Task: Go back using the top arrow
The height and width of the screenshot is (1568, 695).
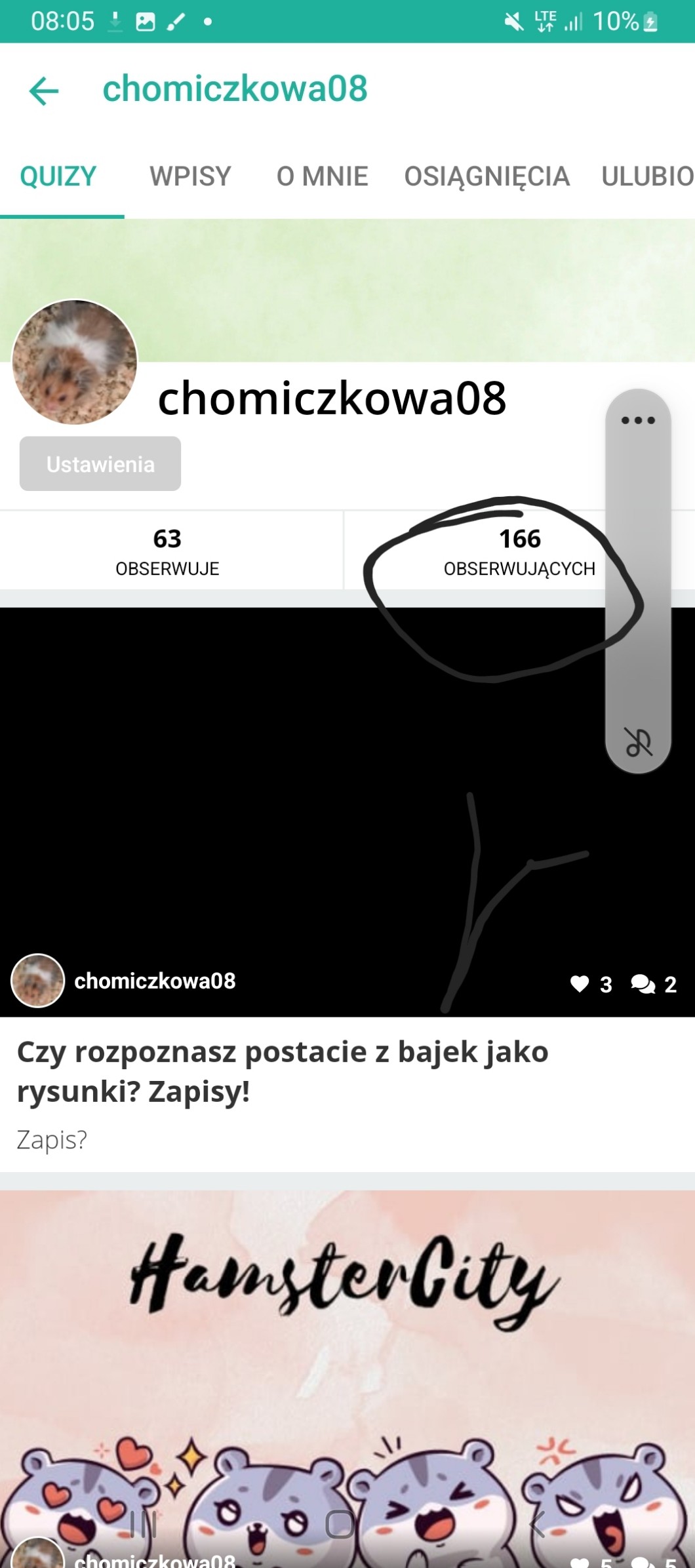Action: coord(44,90)
